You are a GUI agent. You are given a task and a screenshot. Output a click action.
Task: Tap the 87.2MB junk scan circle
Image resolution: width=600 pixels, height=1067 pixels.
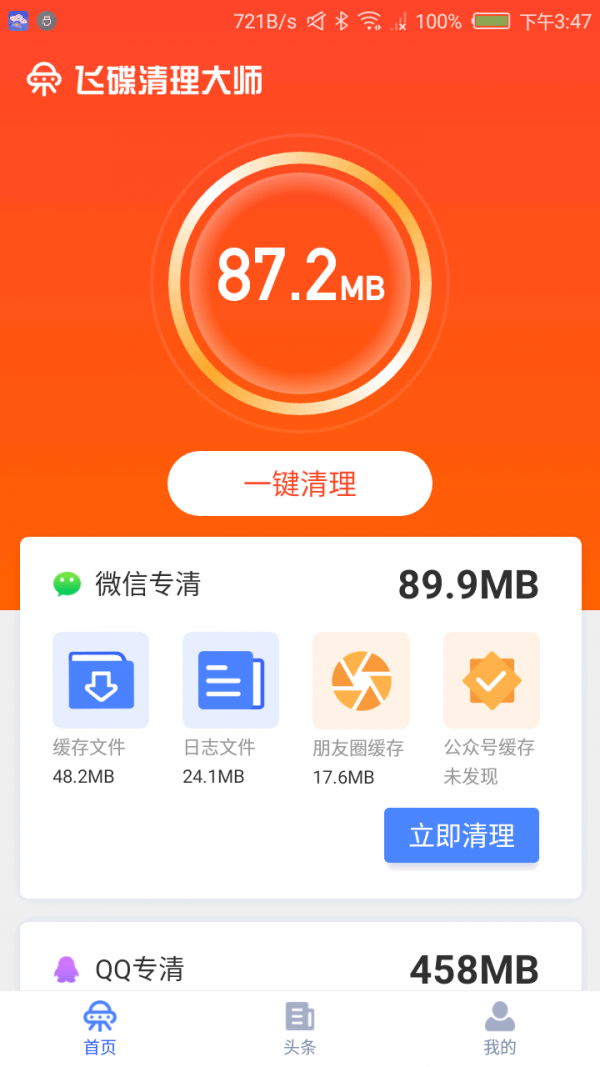(300, 275)
